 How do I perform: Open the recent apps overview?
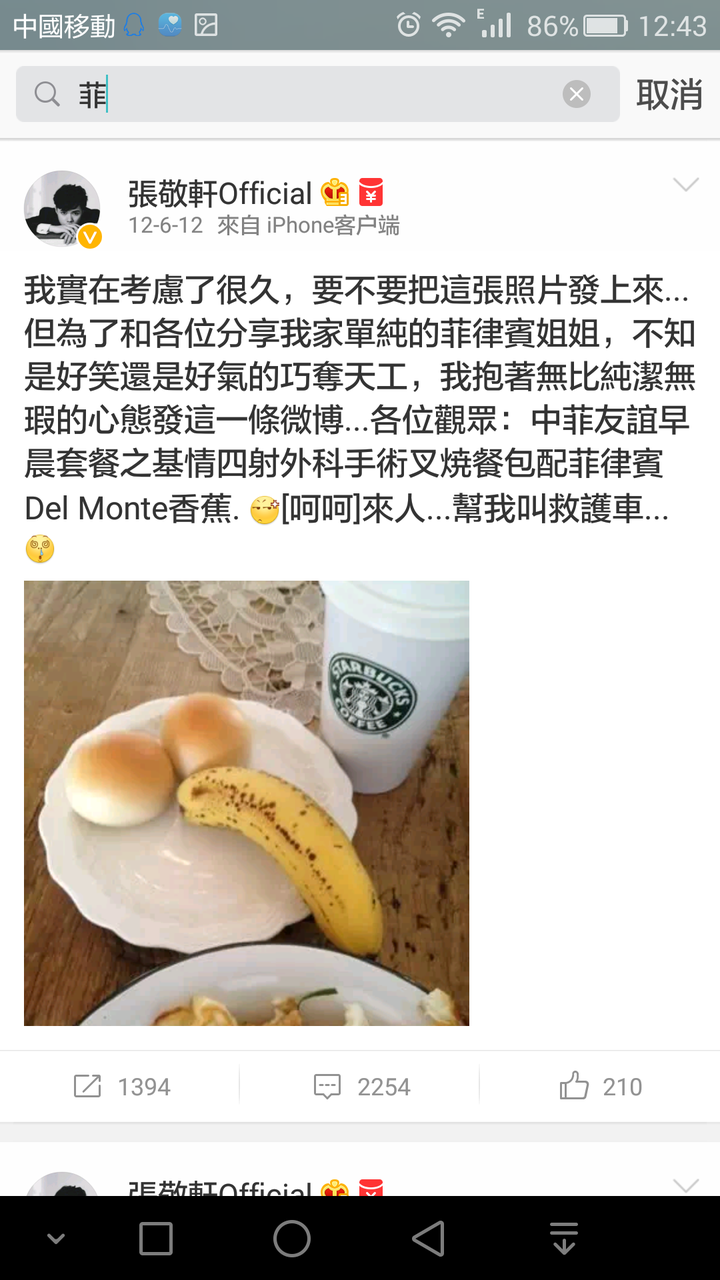coord(156,1239)
